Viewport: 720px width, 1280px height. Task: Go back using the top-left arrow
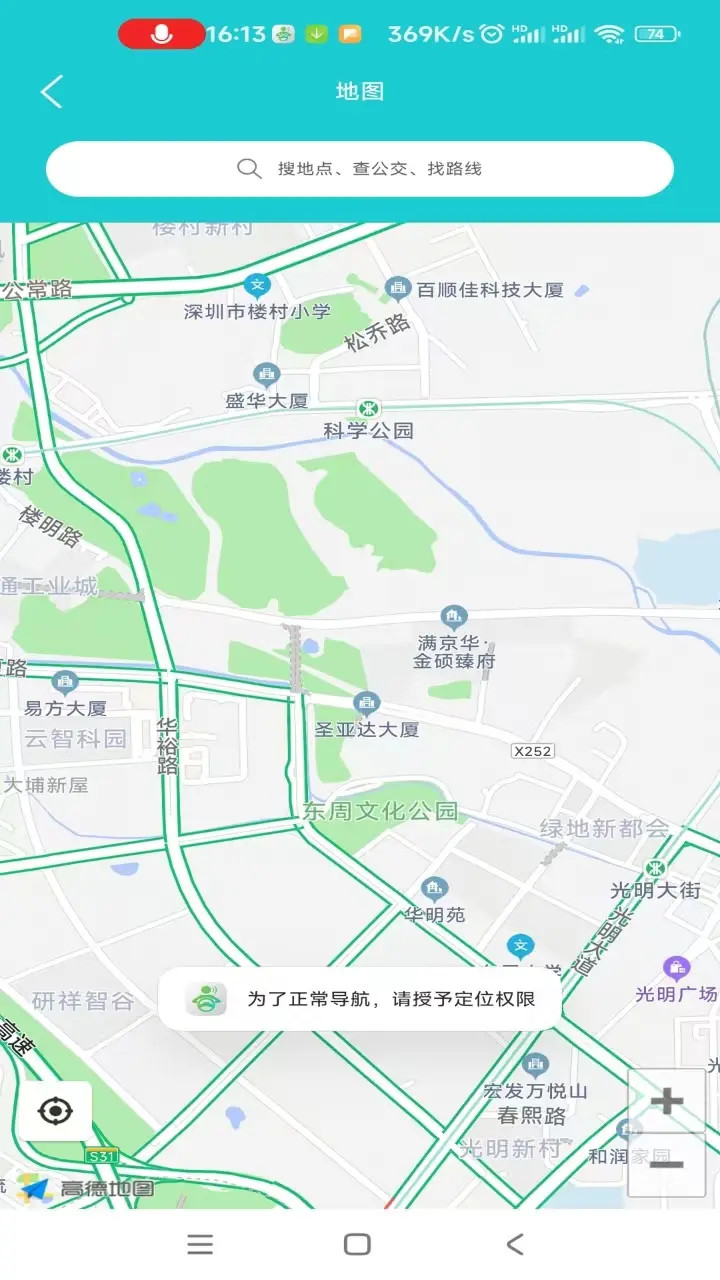click(50, 90)
